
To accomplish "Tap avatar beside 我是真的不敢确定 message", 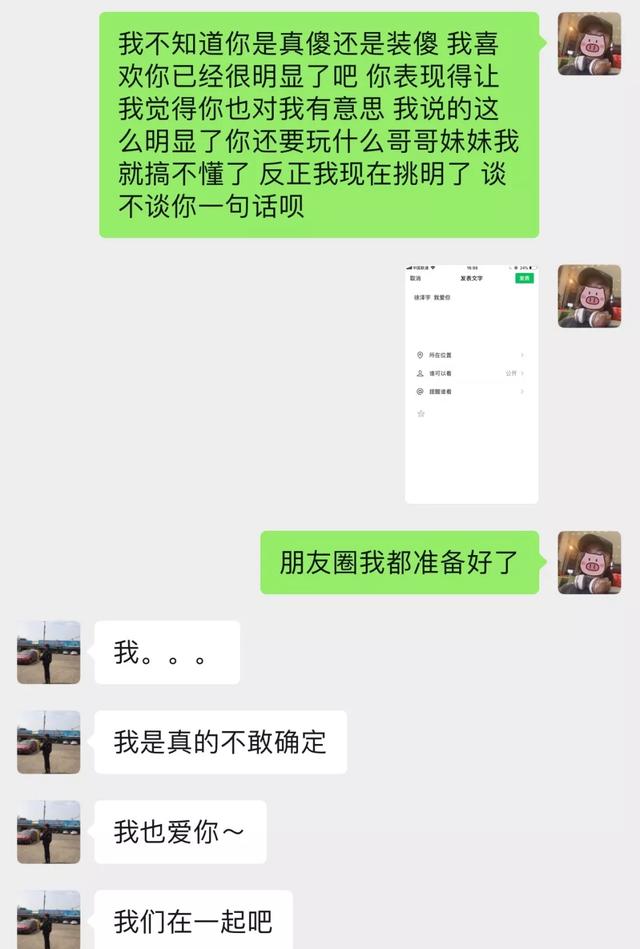I will [x=48, y=742].
